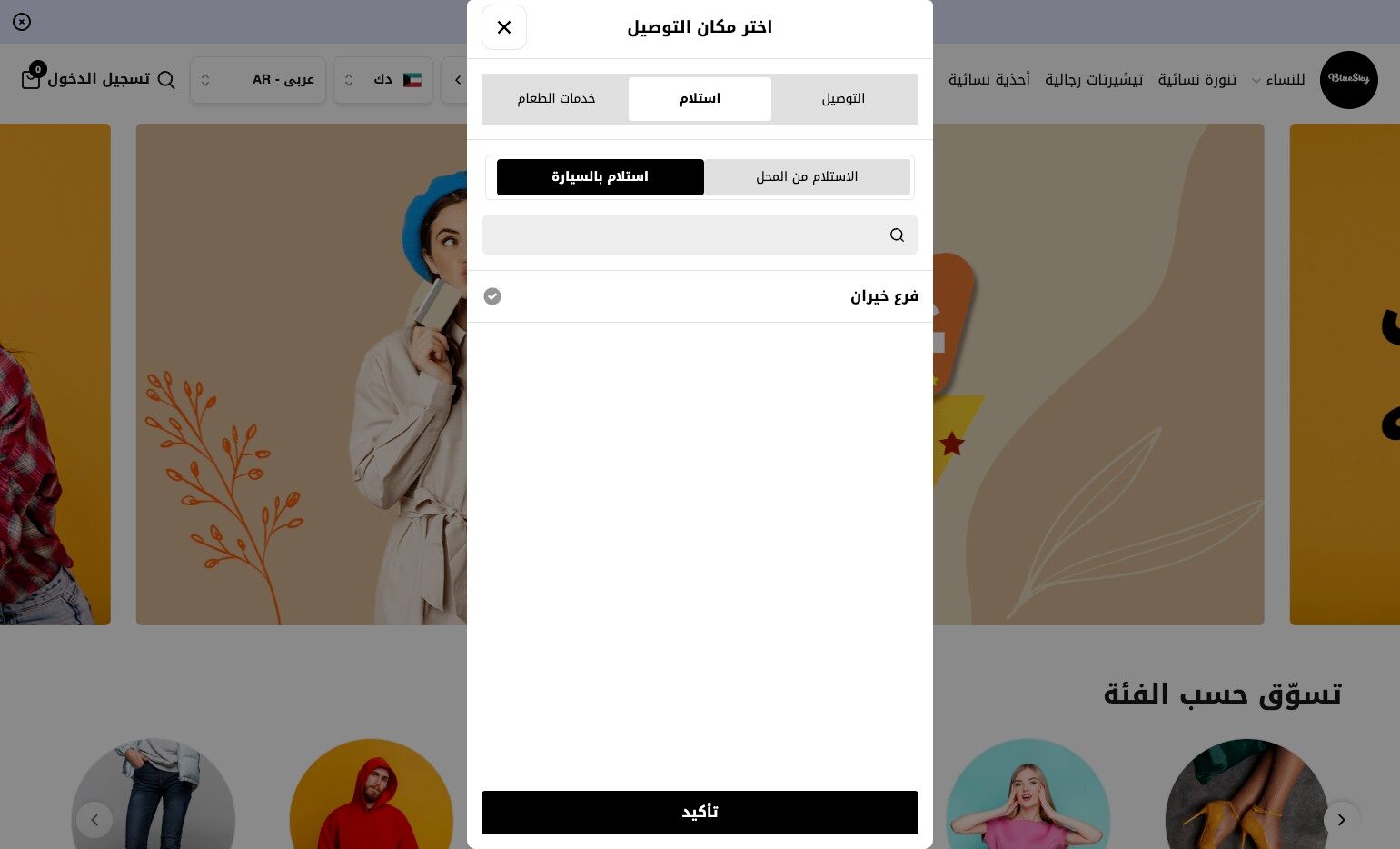Open the shopping cart
The width and height of the screenshot is (1400, 849).
click(x=31, y=78)
